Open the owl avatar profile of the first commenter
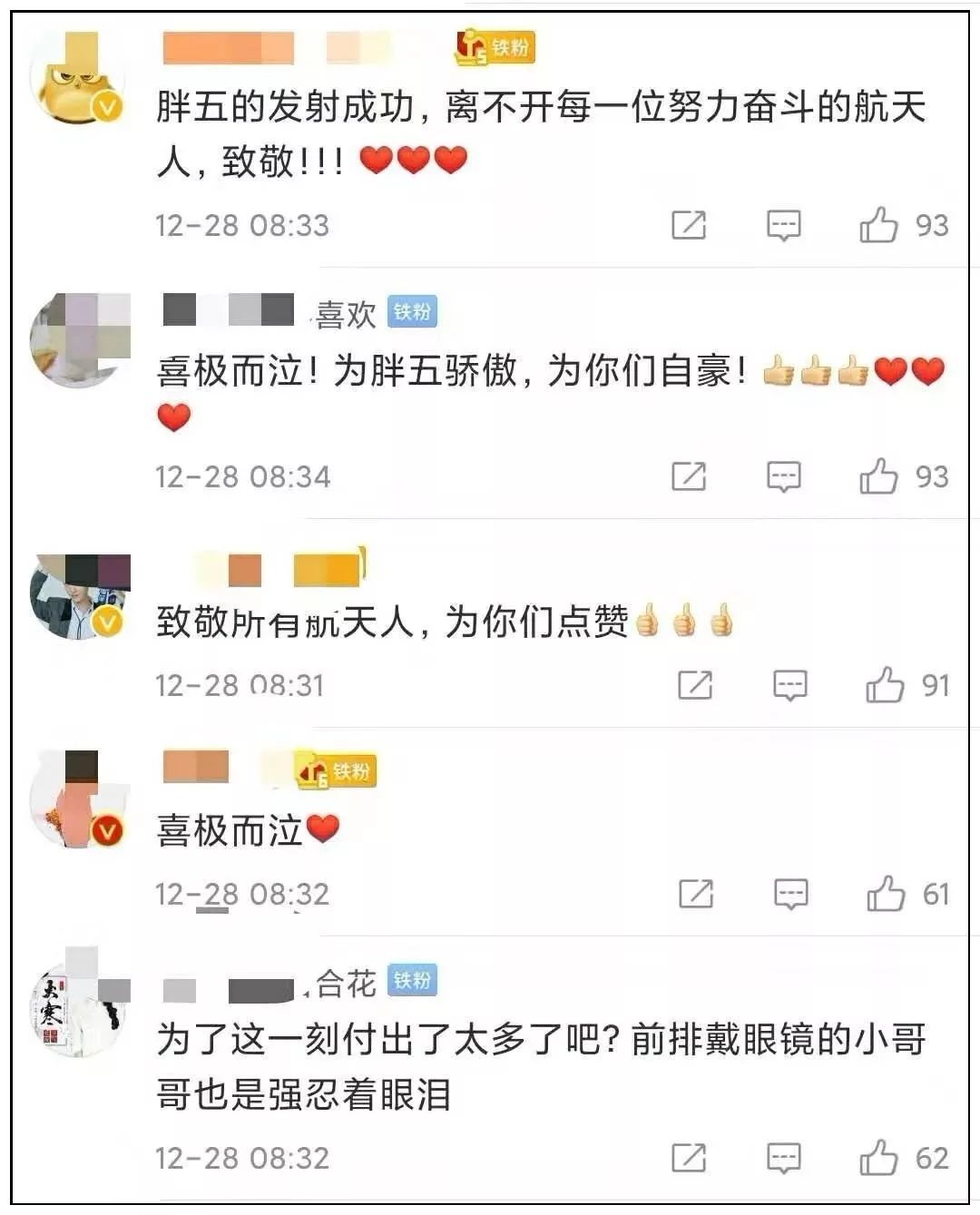Viewport: 980px width, 1215px height. pyautogui.click(x=78, y=83)
